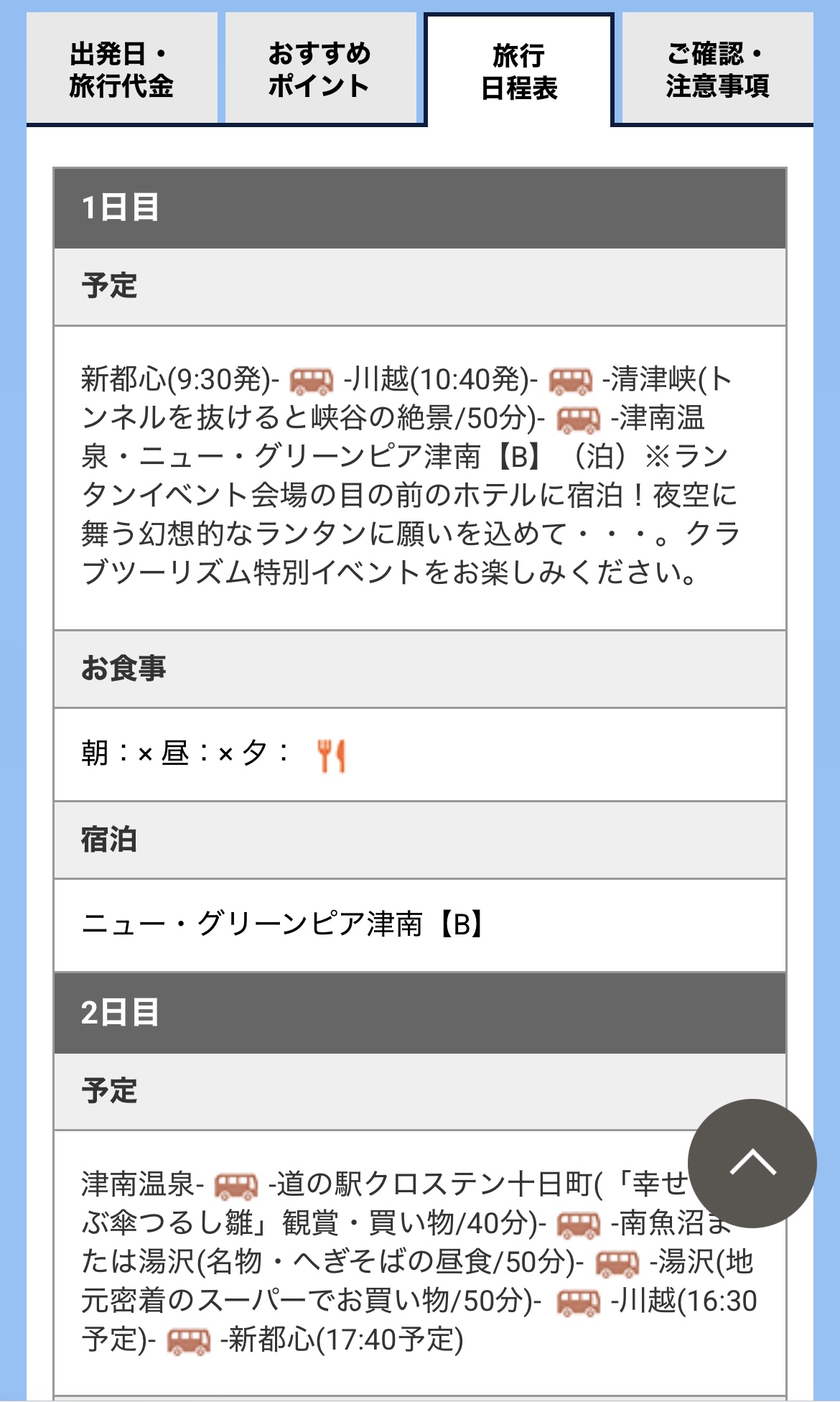
Task: Switch to the 出発日・旅行代金 tab
Action: [x=122, y=70]
